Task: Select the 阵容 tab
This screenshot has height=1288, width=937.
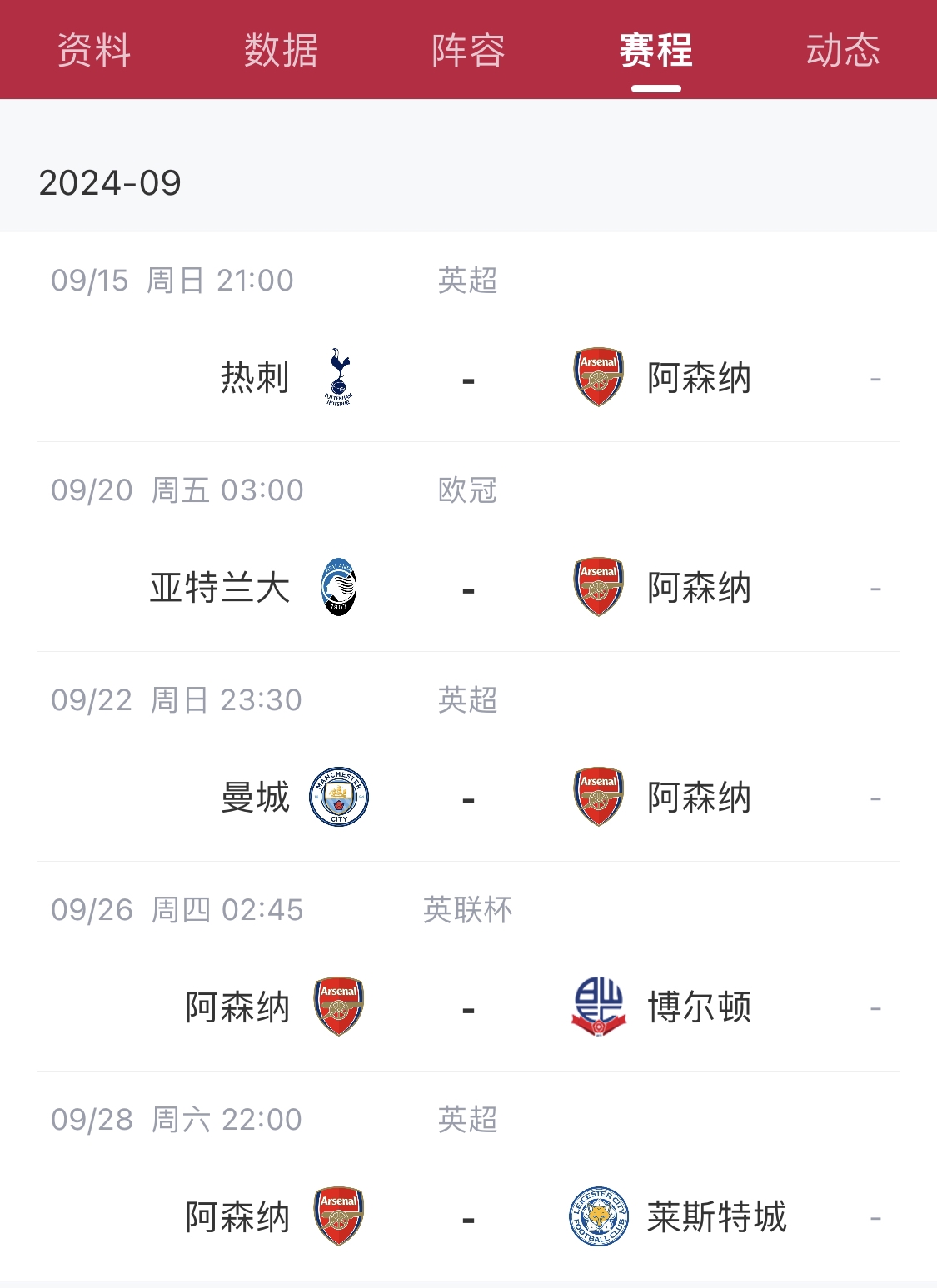Action: tap(468, 50)
